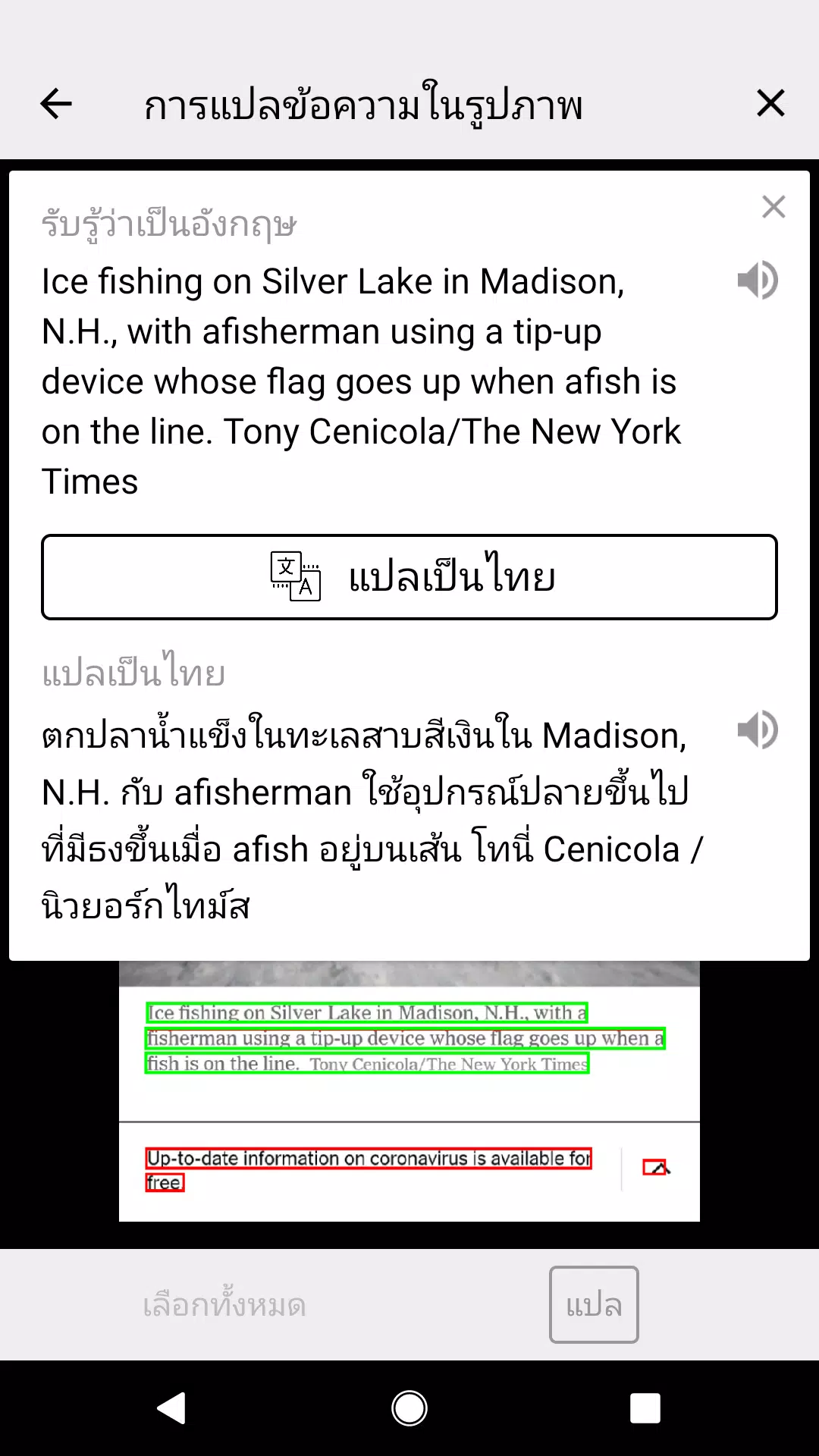
Task: Select the red-boxed coronavirus text block
Action: (369, 1169)
